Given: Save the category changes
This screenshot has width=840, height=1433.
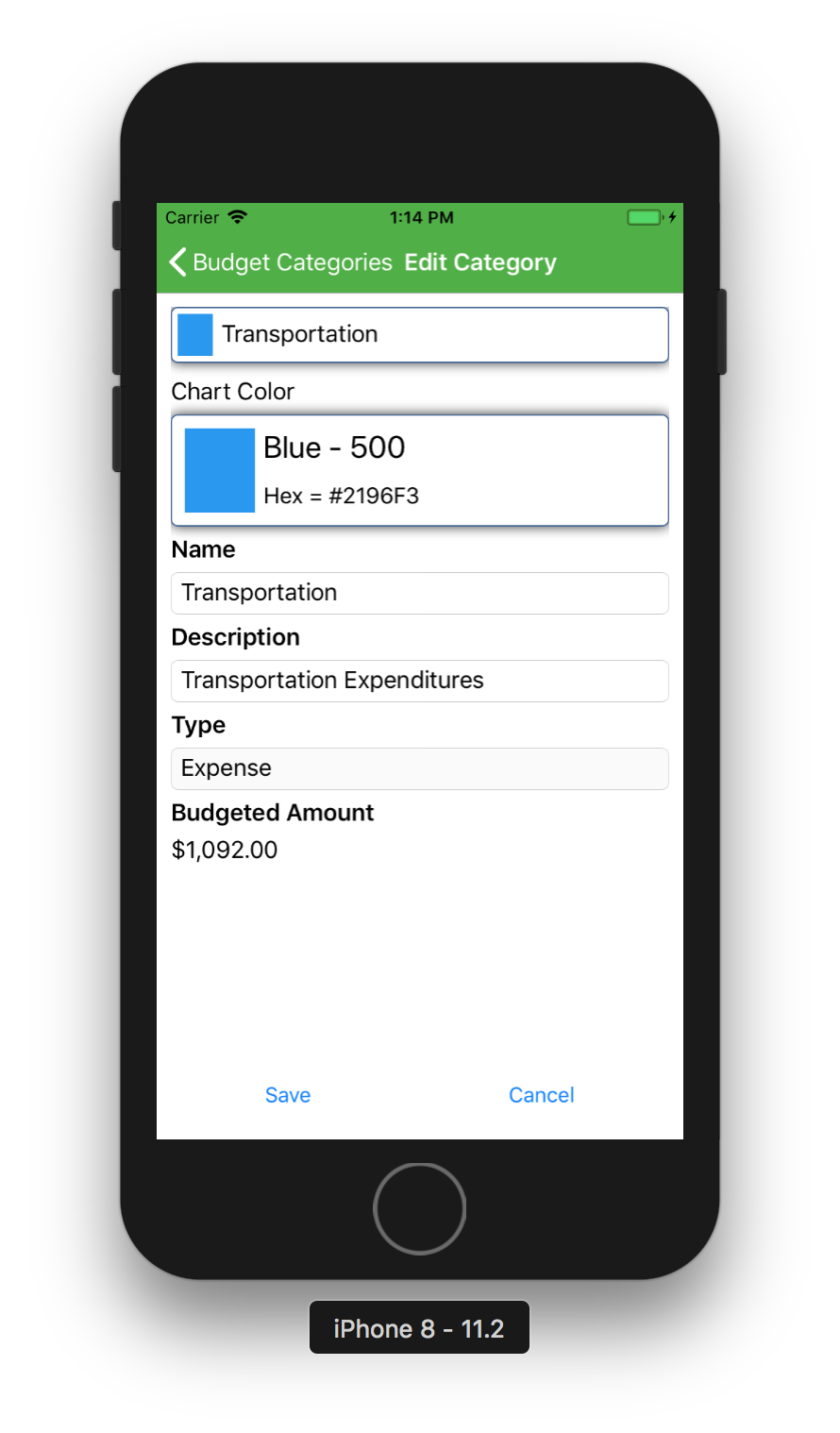Looking at the screenshot, I should 288,1095.
